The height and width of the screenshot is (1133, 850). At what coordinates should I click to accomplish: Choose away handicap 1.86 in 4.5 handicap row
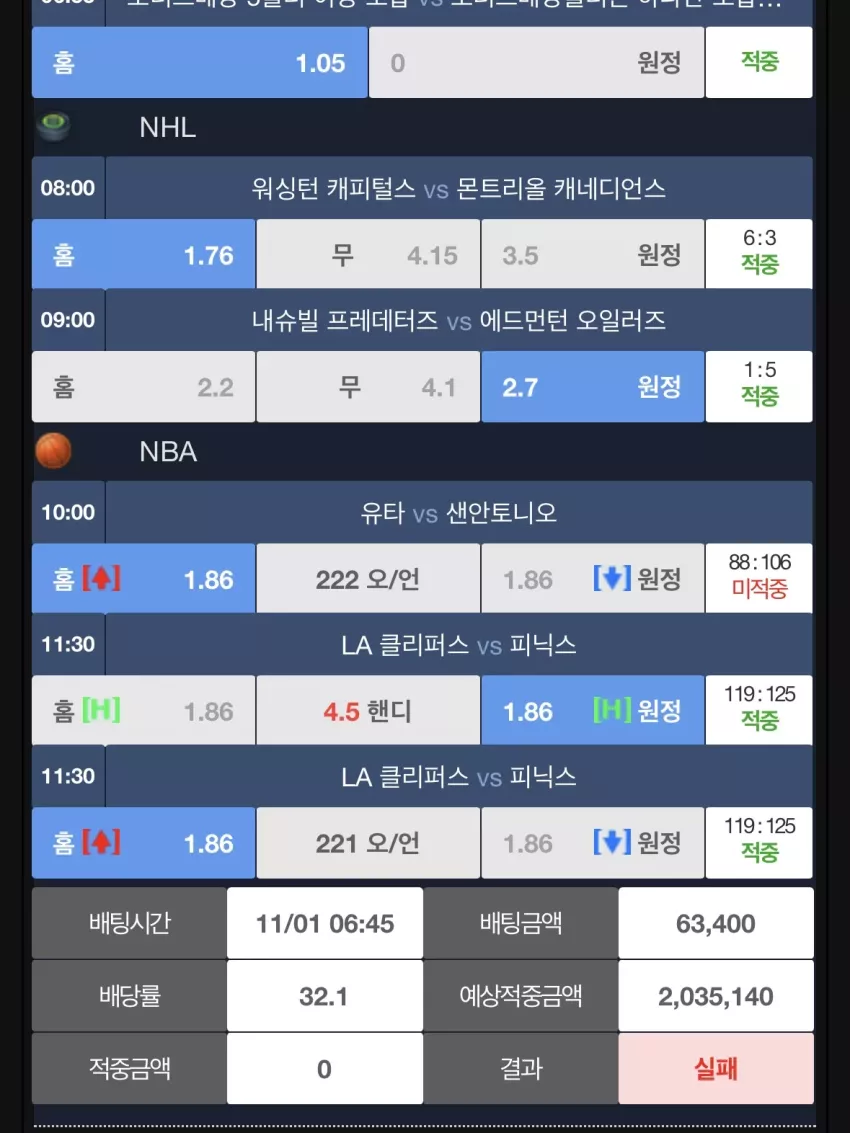pyautogui.click(x=593, y=710)
